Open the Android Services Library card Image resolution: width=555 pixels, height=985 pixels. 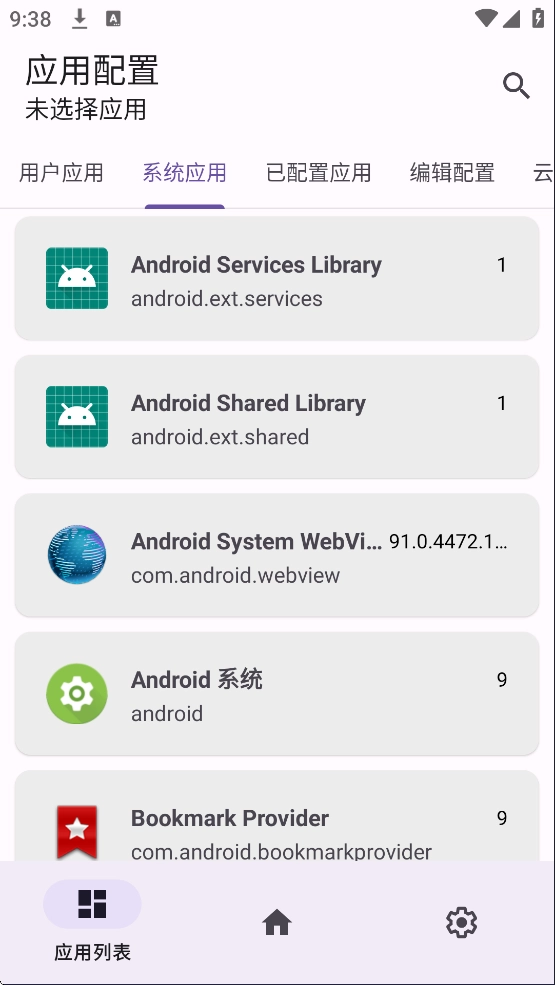coord(277,278)
